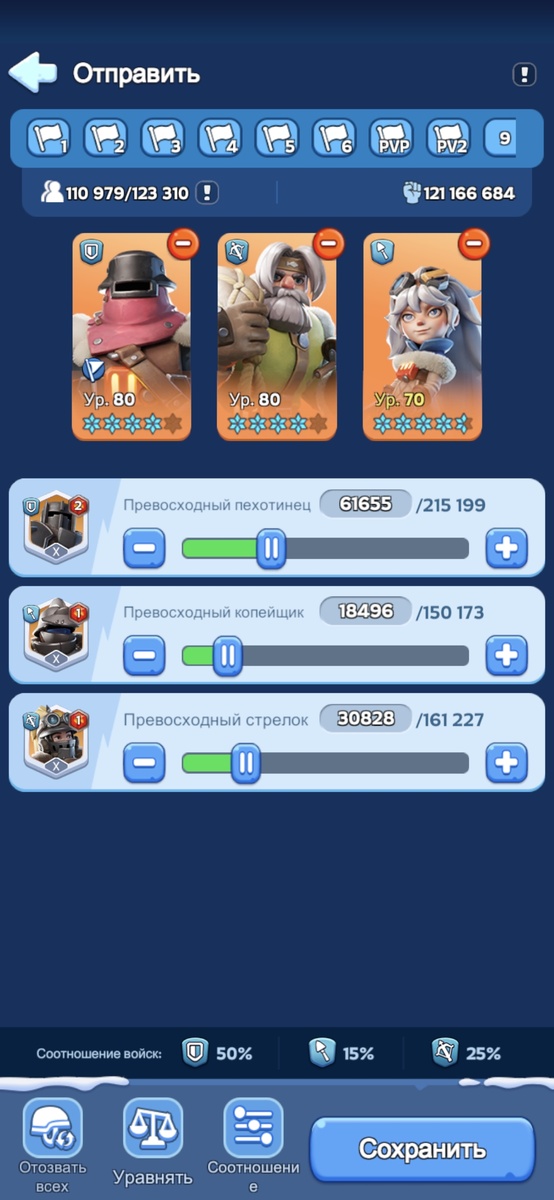Viewport: 554px width, 1200px height.
Task: Select the PVP formation flag
Action: (x=392, y=139)
